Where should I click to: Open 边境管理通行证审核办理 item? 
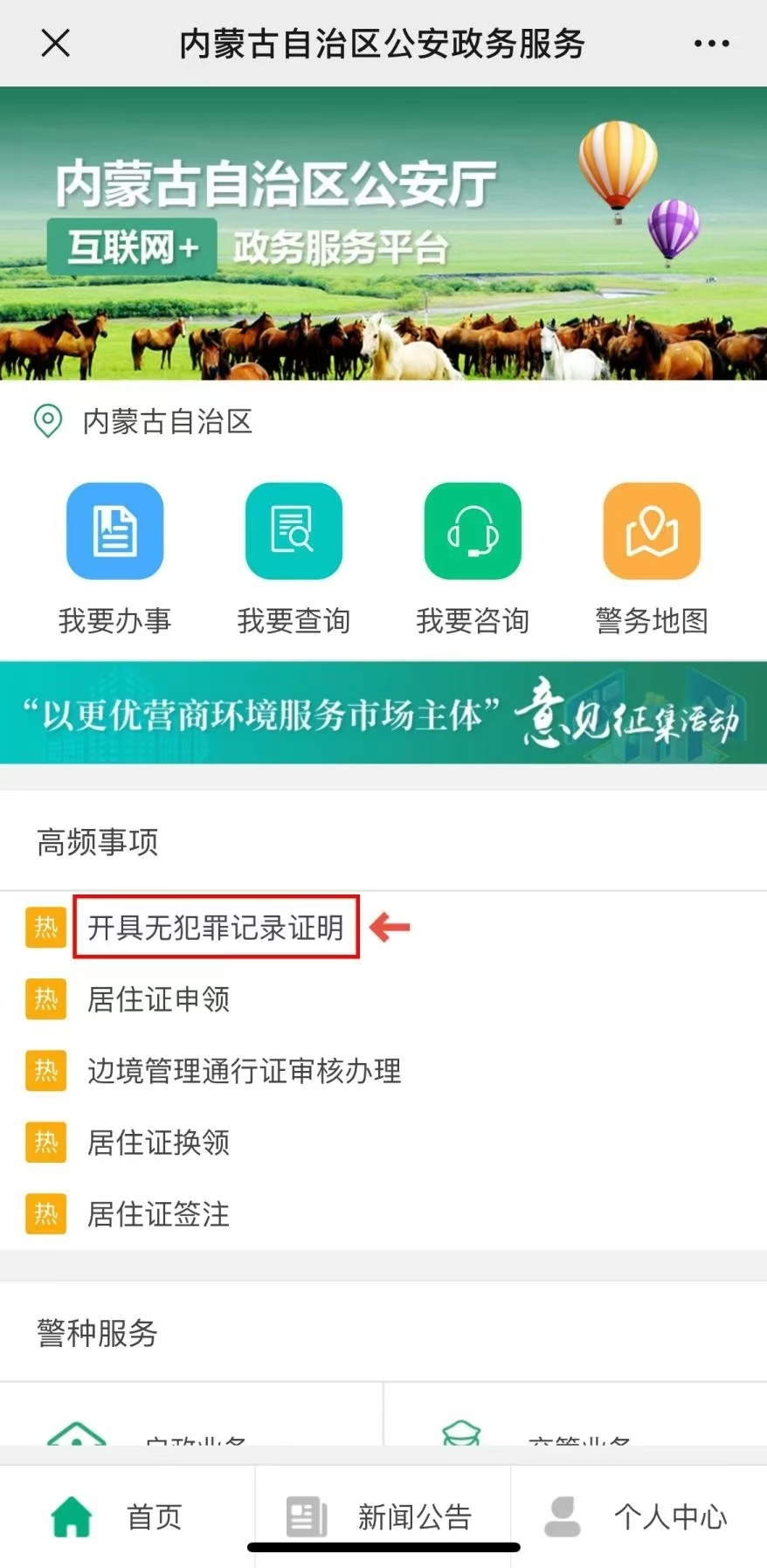pos(244,1070)
